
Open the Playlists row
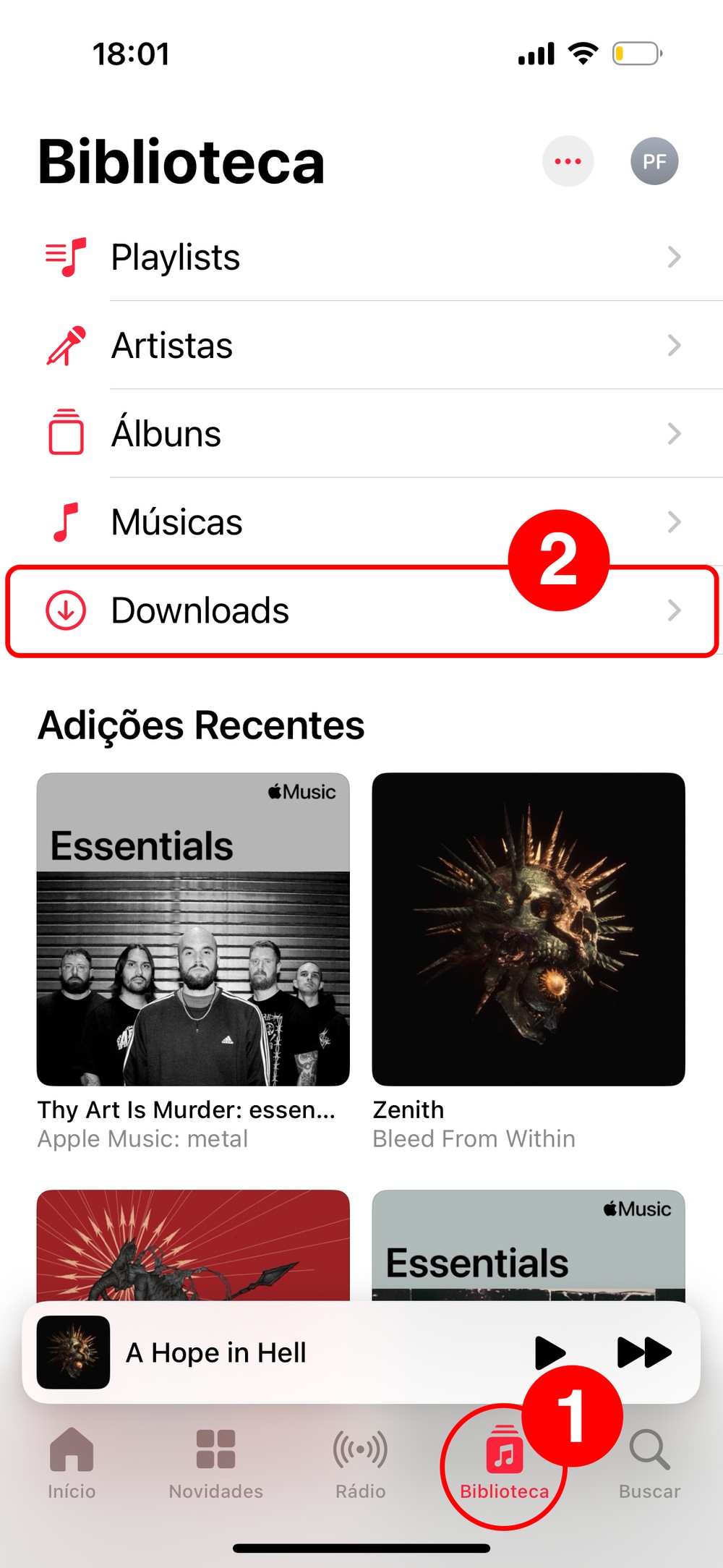pyautogui.click(x=361, y=257)
